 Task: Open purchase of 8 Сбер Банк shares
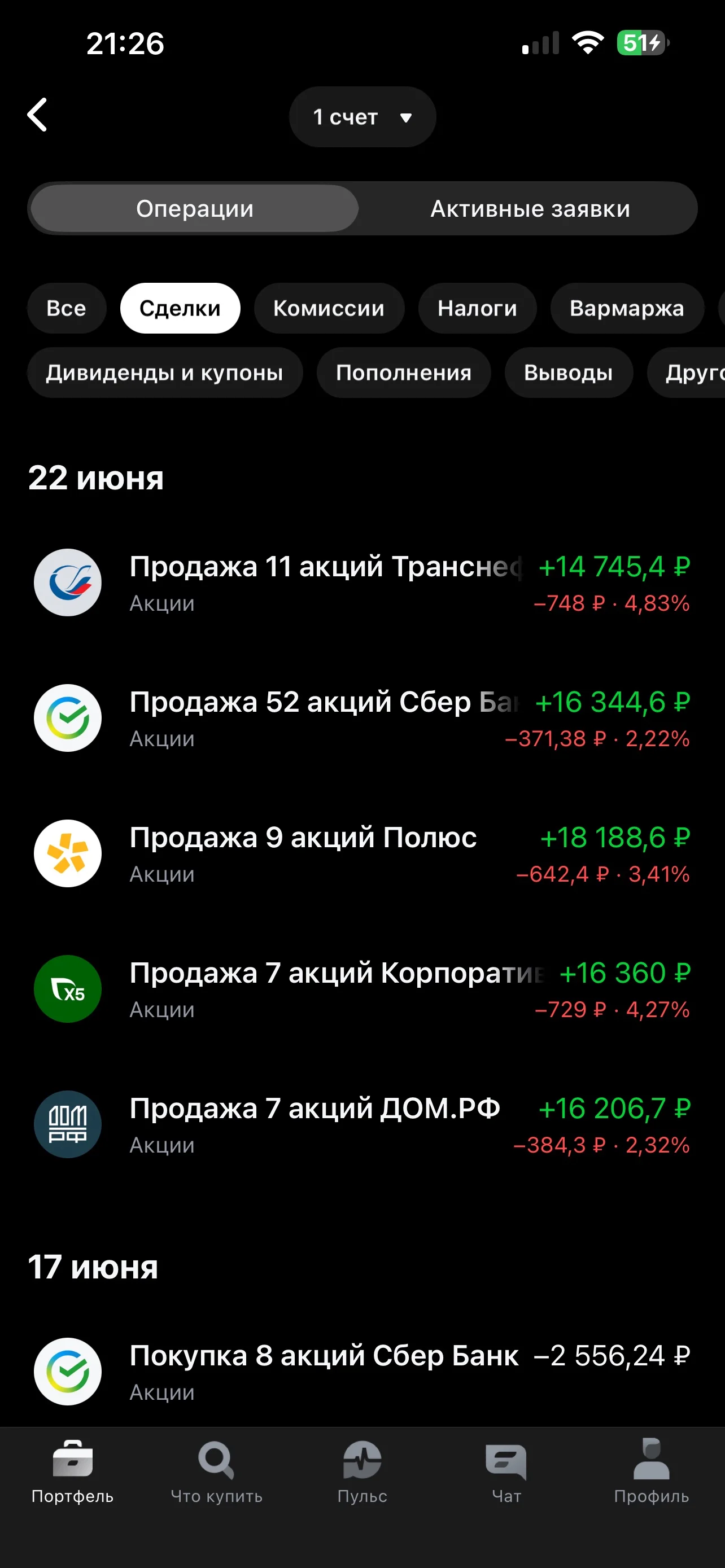point(362,1372)
